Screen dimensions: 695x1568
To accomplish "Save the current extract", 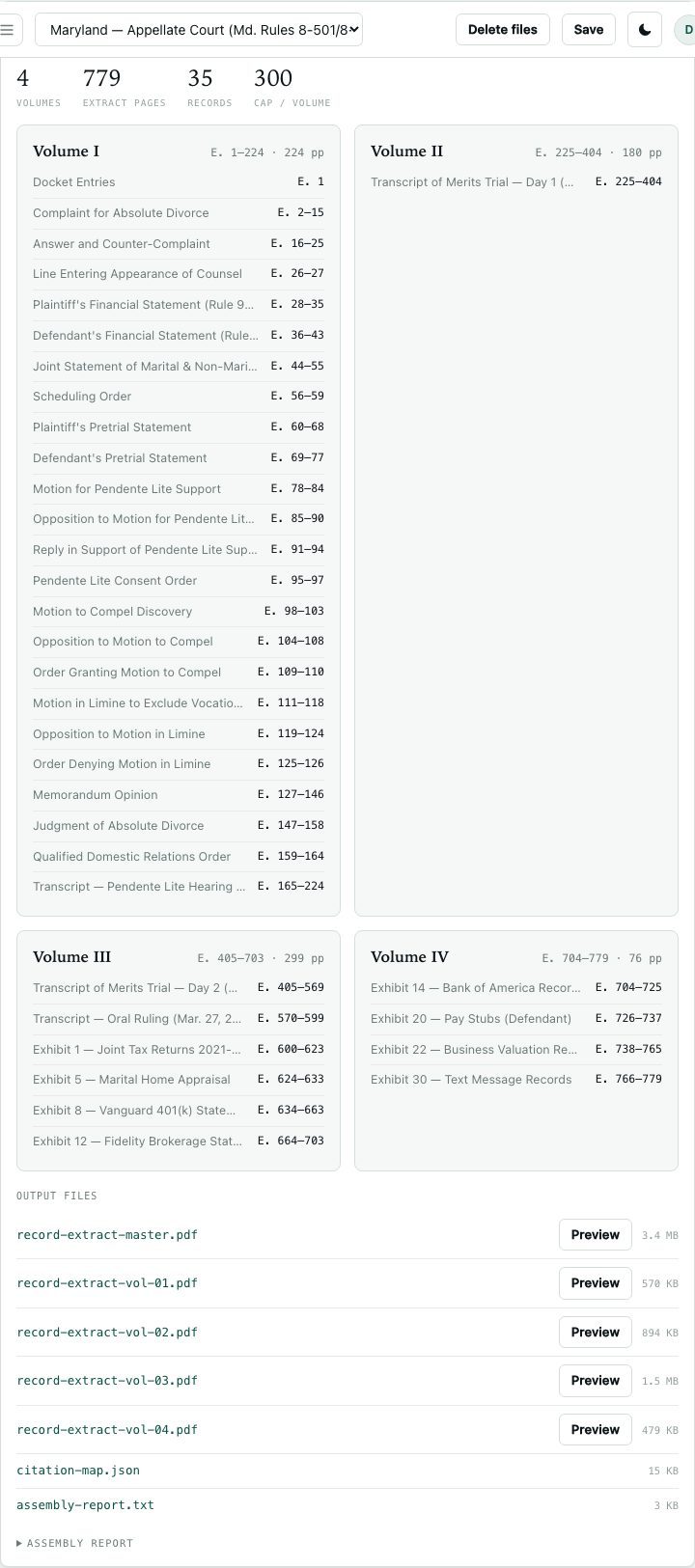I will (589, 30).
